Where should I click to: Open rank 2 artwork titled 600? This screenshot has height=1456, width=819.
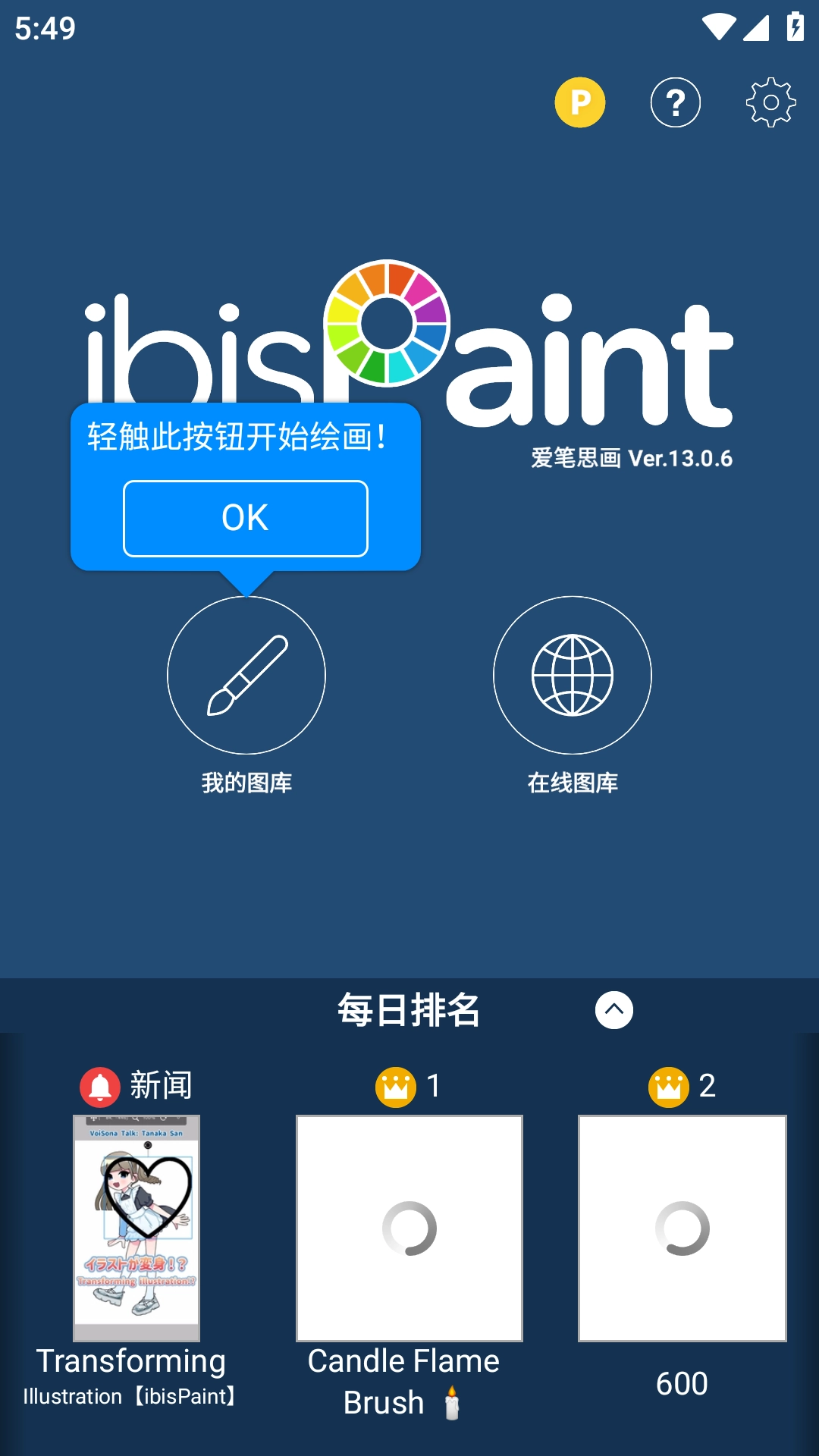tap(682, 1228)
